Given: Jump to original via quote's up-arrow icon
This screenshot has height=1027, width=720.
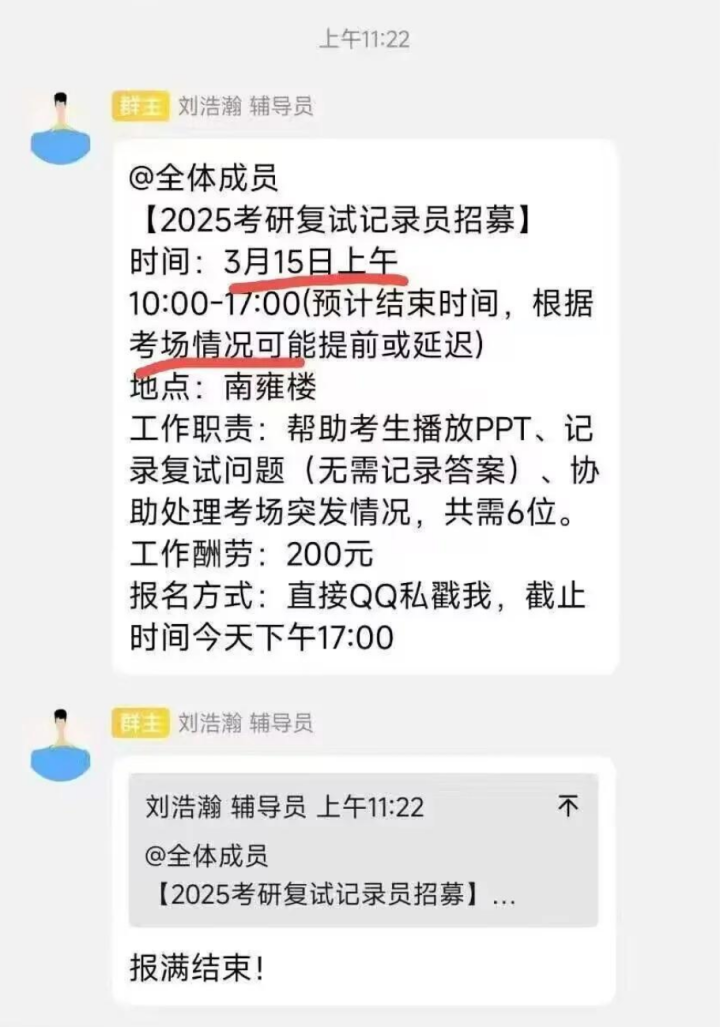Looking at the screenshot, I should pos(568,806).
